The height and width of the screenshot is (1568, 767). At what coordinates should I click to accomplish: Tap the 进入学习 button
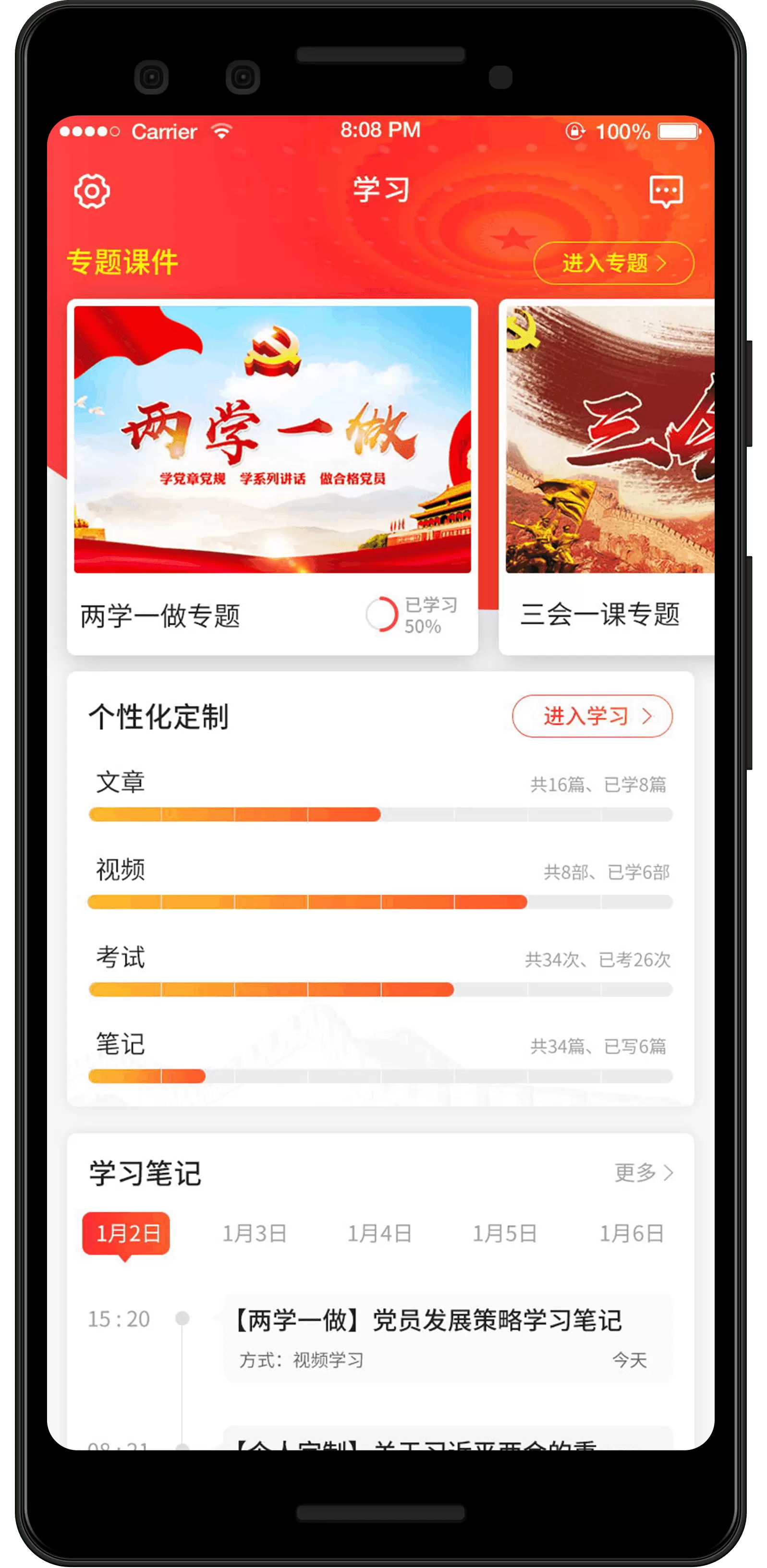click(592, 716)
